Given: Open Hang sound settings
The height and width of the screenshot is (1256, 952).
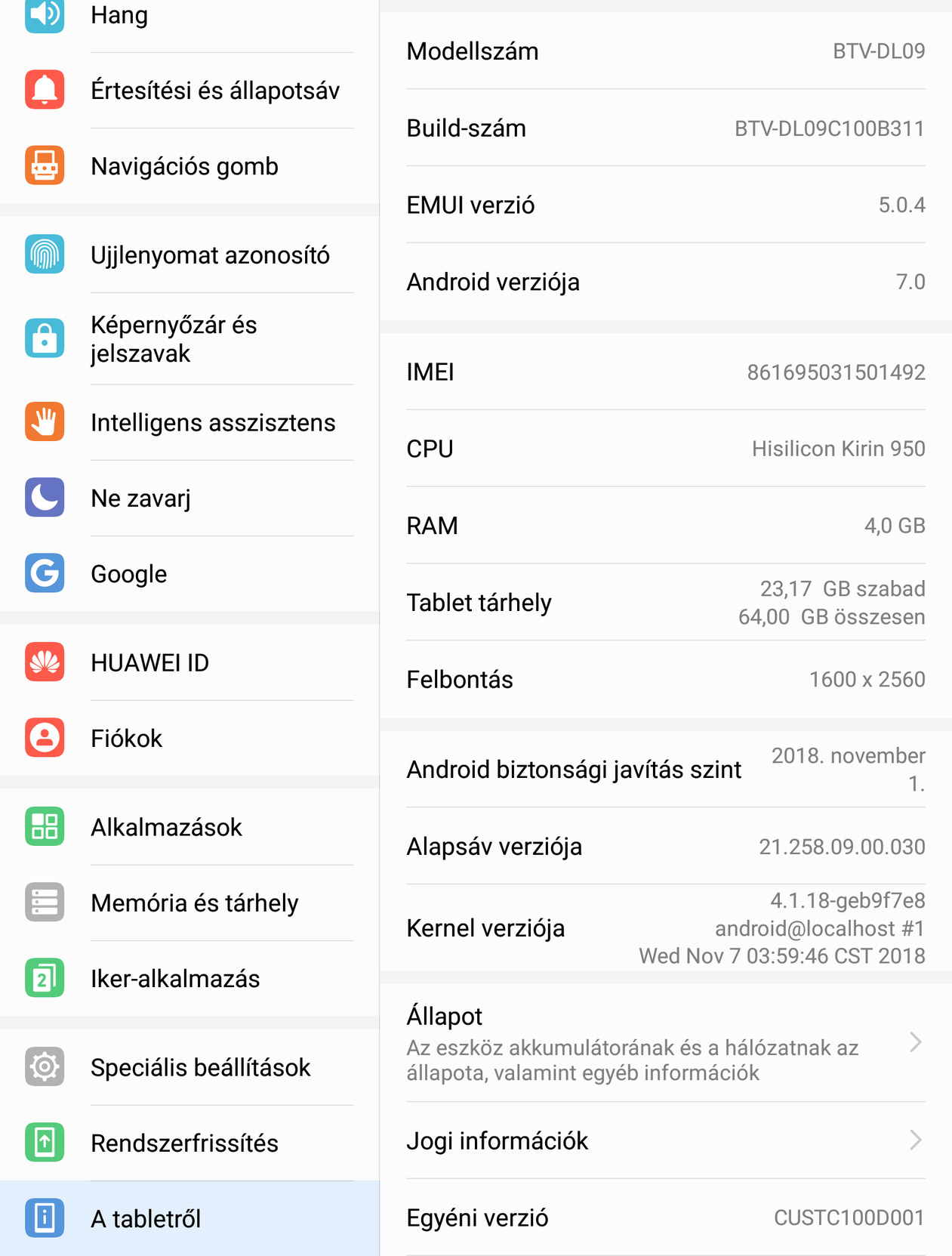Looking at the screenshot, I should pos(189,15).
